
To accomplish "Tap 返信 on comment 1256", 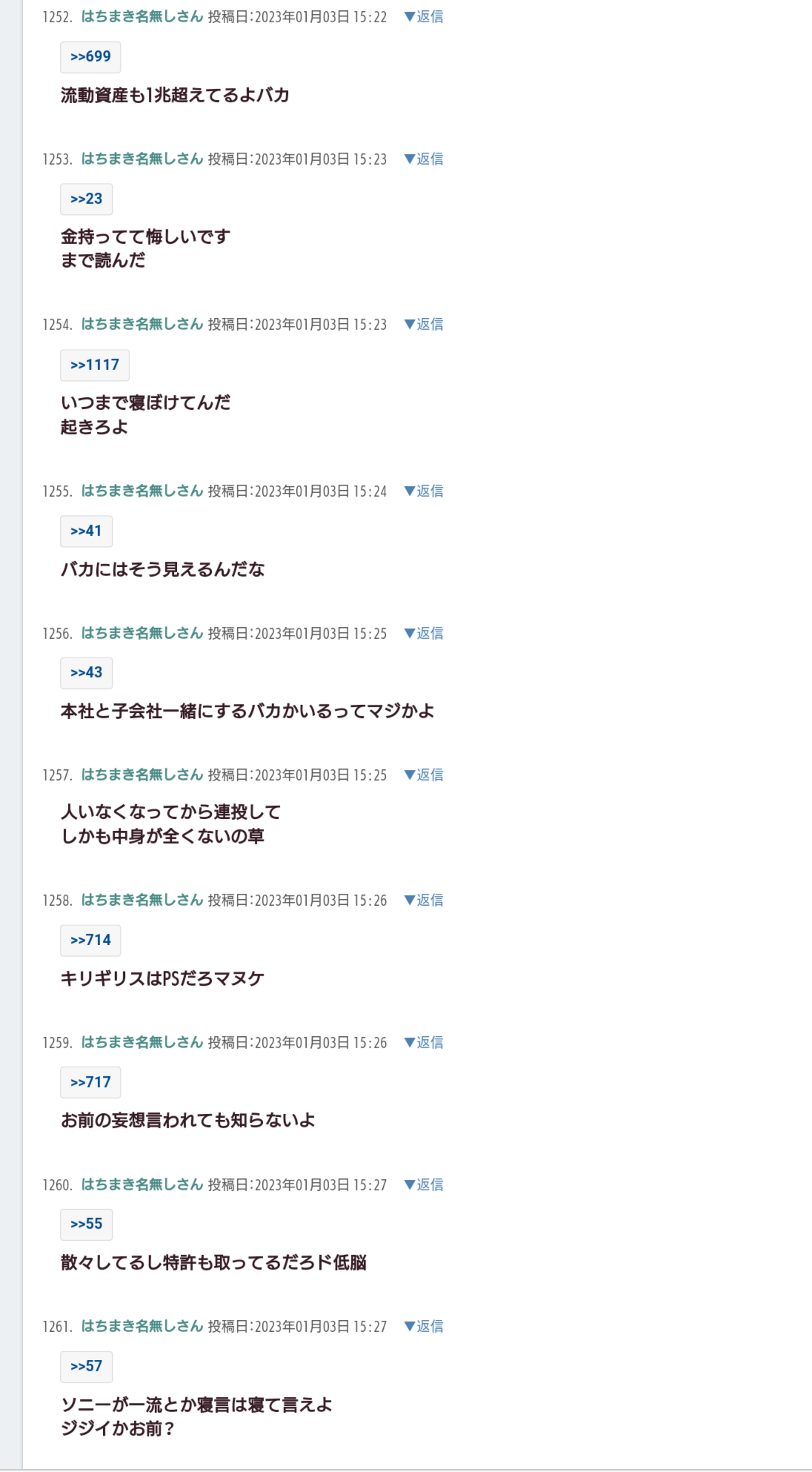I will pyautogui.click(x=424, y=633).
